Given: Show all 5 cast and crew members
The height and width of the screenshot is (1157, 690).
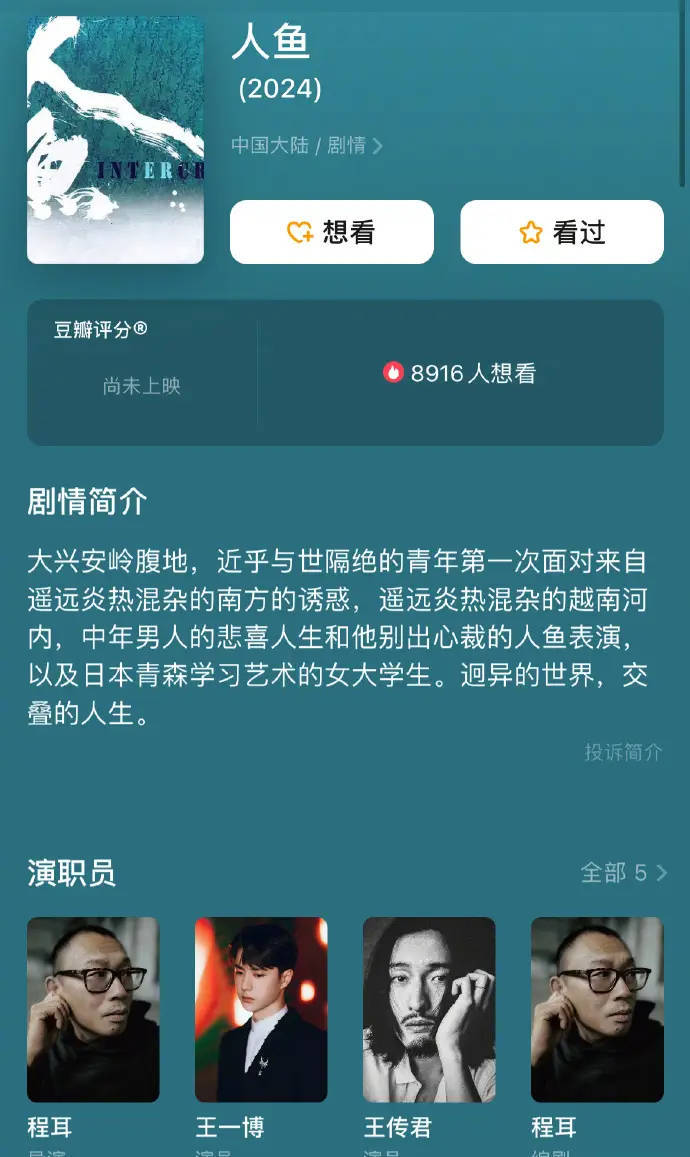Looking at the screenshot, I should [622, 873].
